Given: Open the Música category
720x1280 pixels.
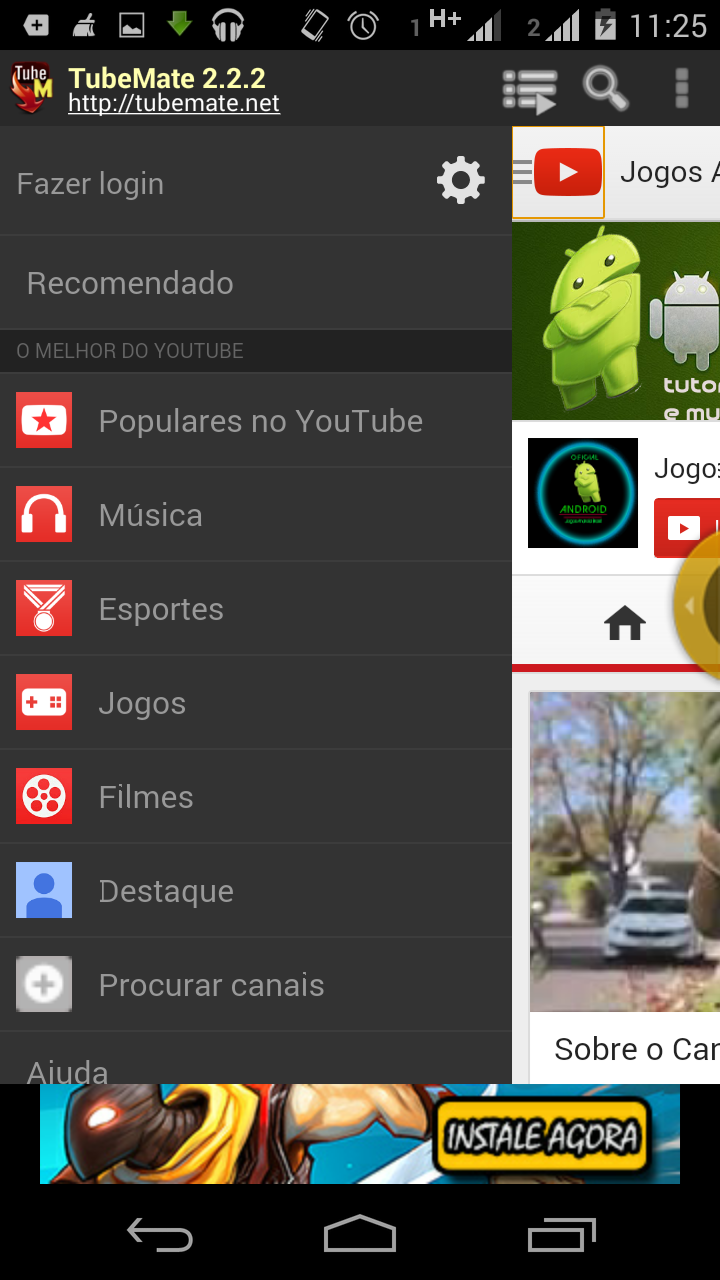Looking at the screenshot, I should click(x=150, y=515).
